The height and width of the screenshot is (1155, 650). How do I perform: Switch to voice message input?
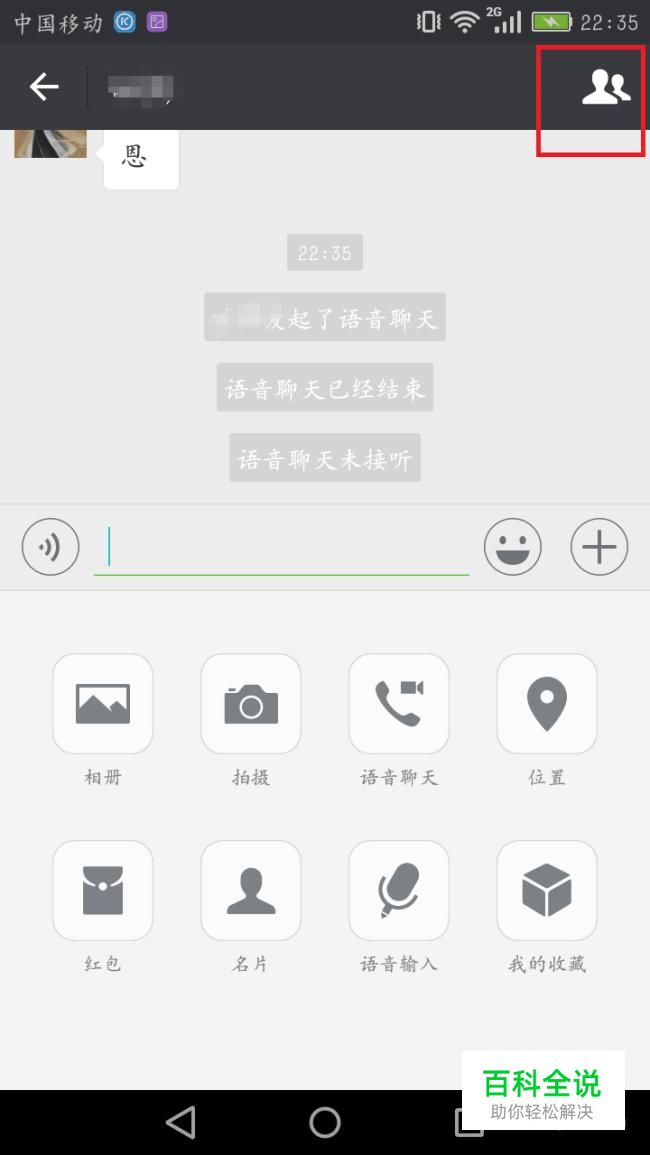(x=50, y=547)
